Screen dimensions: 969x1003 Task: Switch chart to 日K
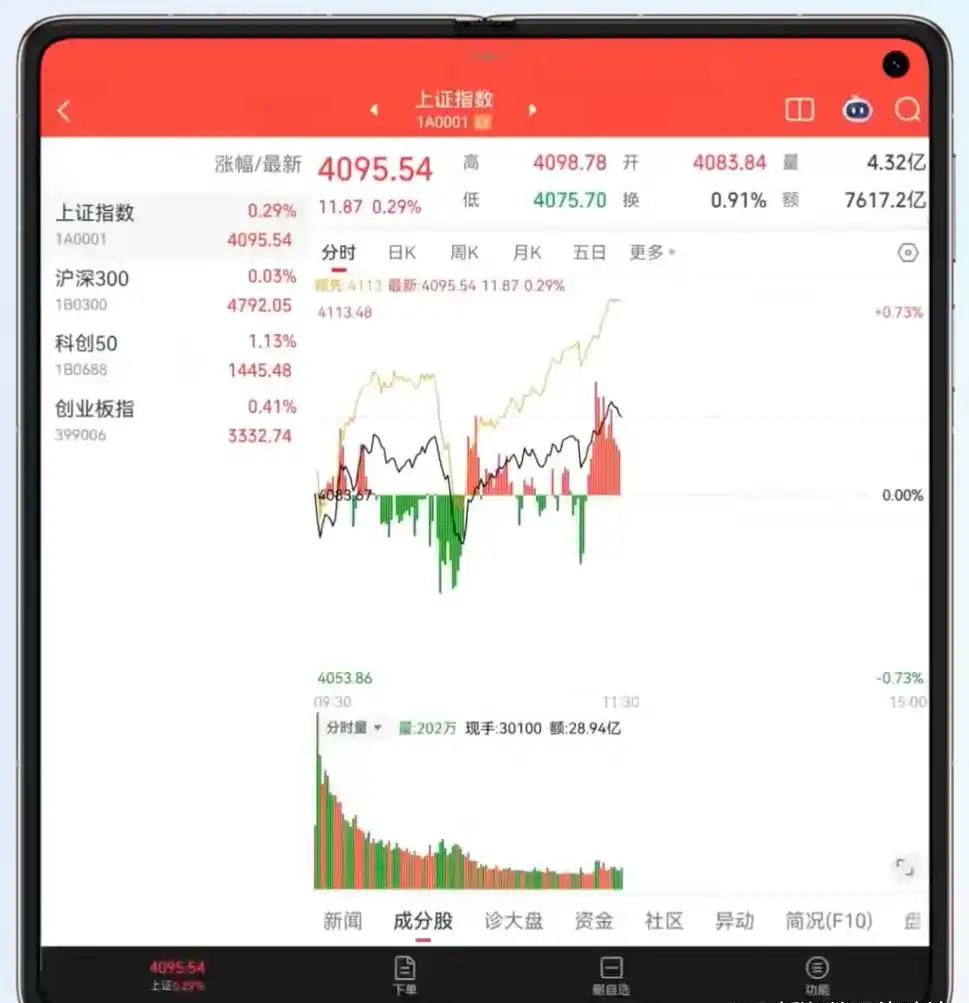pos(402,253)
